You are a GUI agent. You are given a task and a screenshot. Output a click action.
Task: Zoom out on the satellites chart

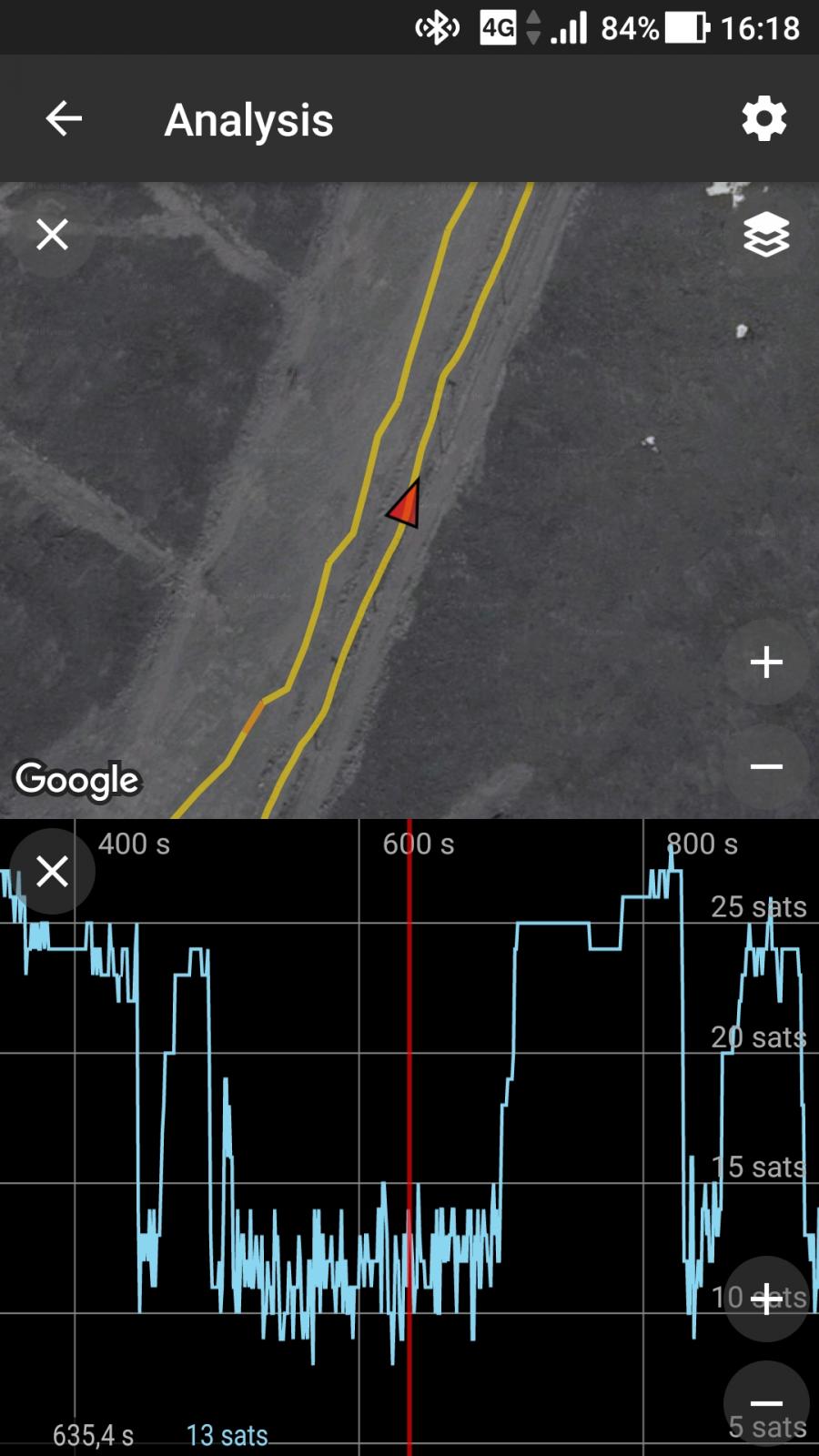(x=766, y=1403)
